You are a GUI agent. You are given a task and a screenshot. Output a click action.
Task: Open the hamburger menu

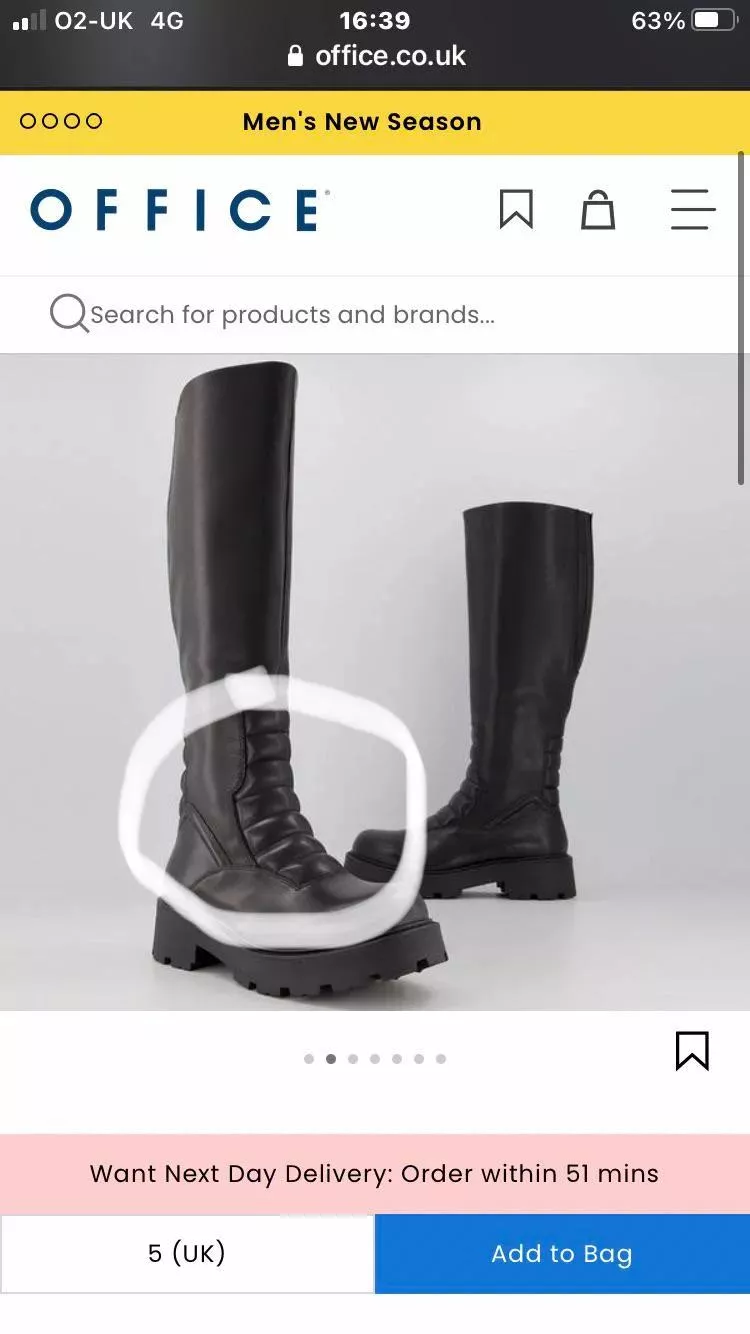click(692, 210)
